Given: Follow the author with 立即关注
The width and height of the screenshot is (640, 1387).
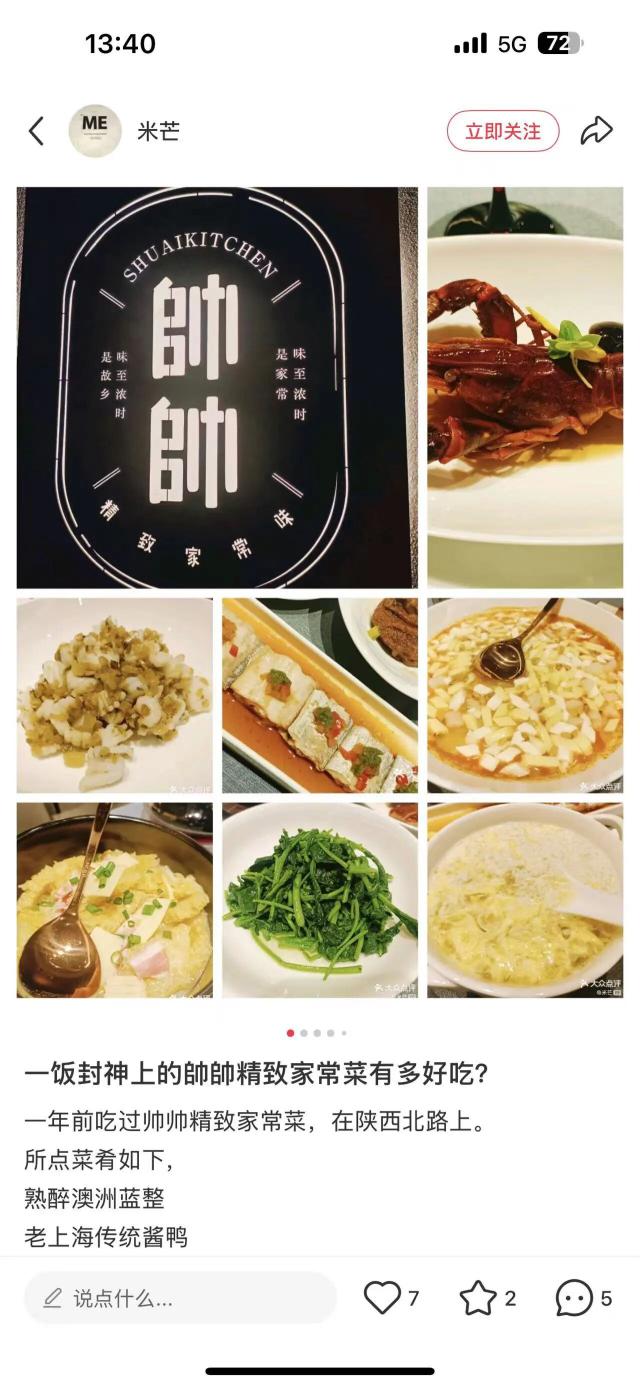Looking at the screenshot, I should pos(502,131).
